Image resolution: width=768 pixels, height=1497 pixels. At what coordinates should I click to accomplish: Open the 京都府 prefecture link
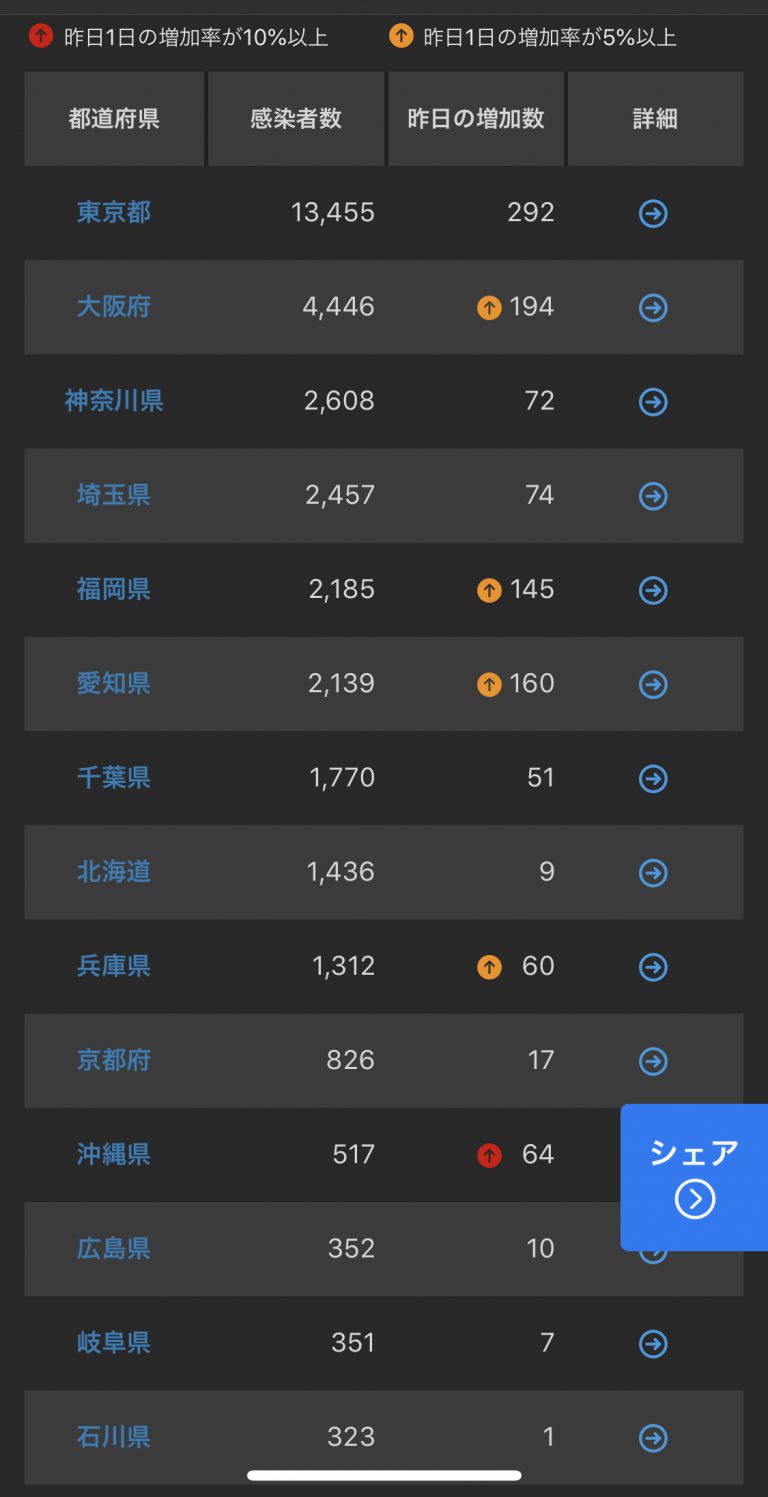pyautogui.click(x=114, y=1060)
